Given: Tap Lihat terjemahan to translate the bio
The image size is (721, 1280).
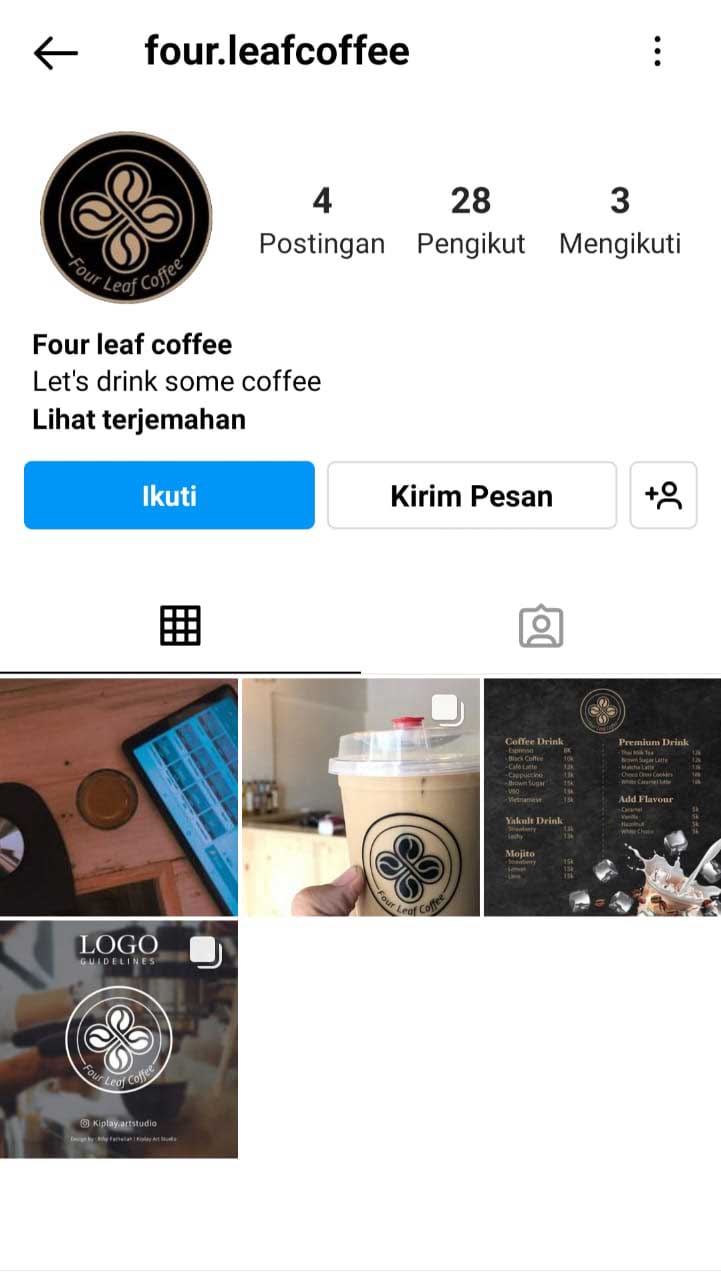Looking at the screenshot, I should (139, 419).
